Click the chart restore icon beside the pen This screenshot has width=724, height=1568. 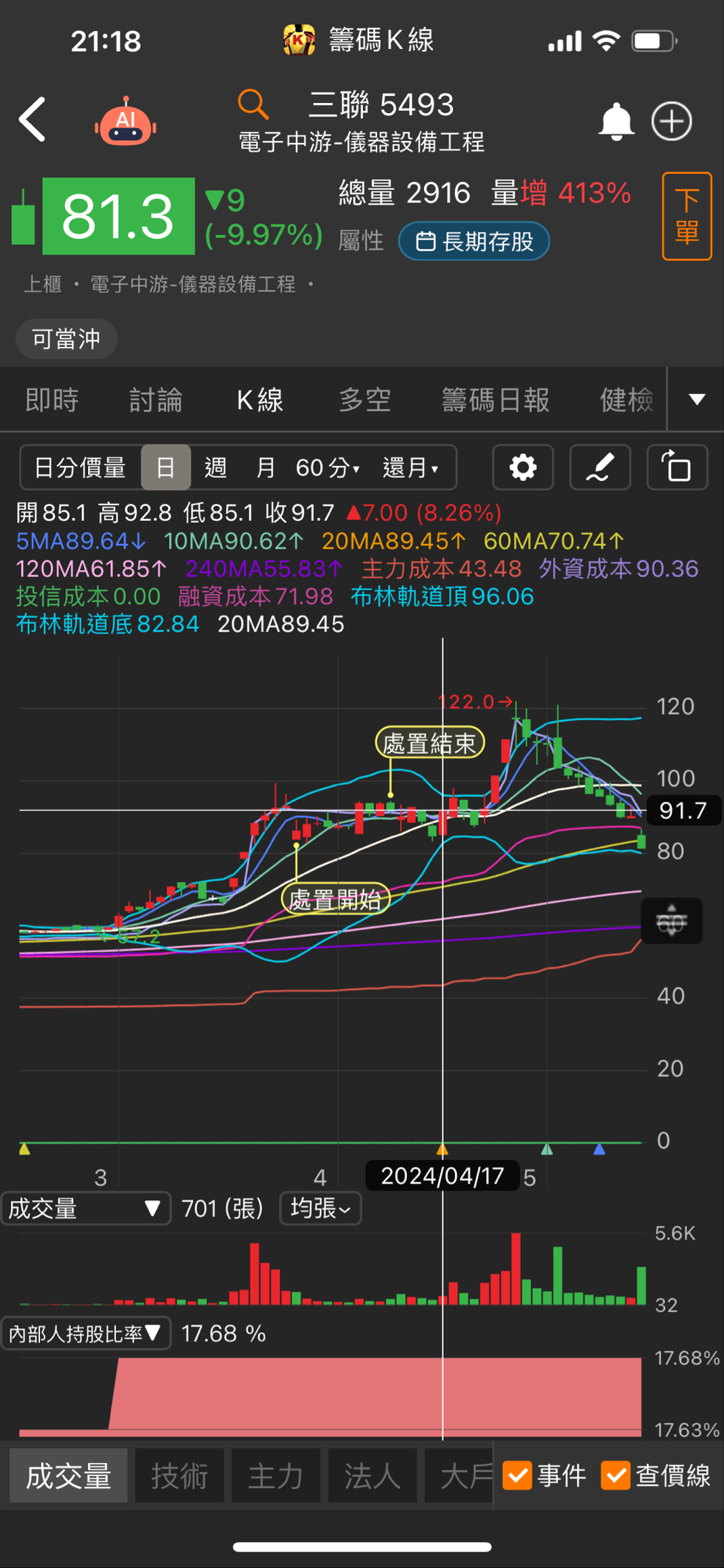tap(677, 467)
